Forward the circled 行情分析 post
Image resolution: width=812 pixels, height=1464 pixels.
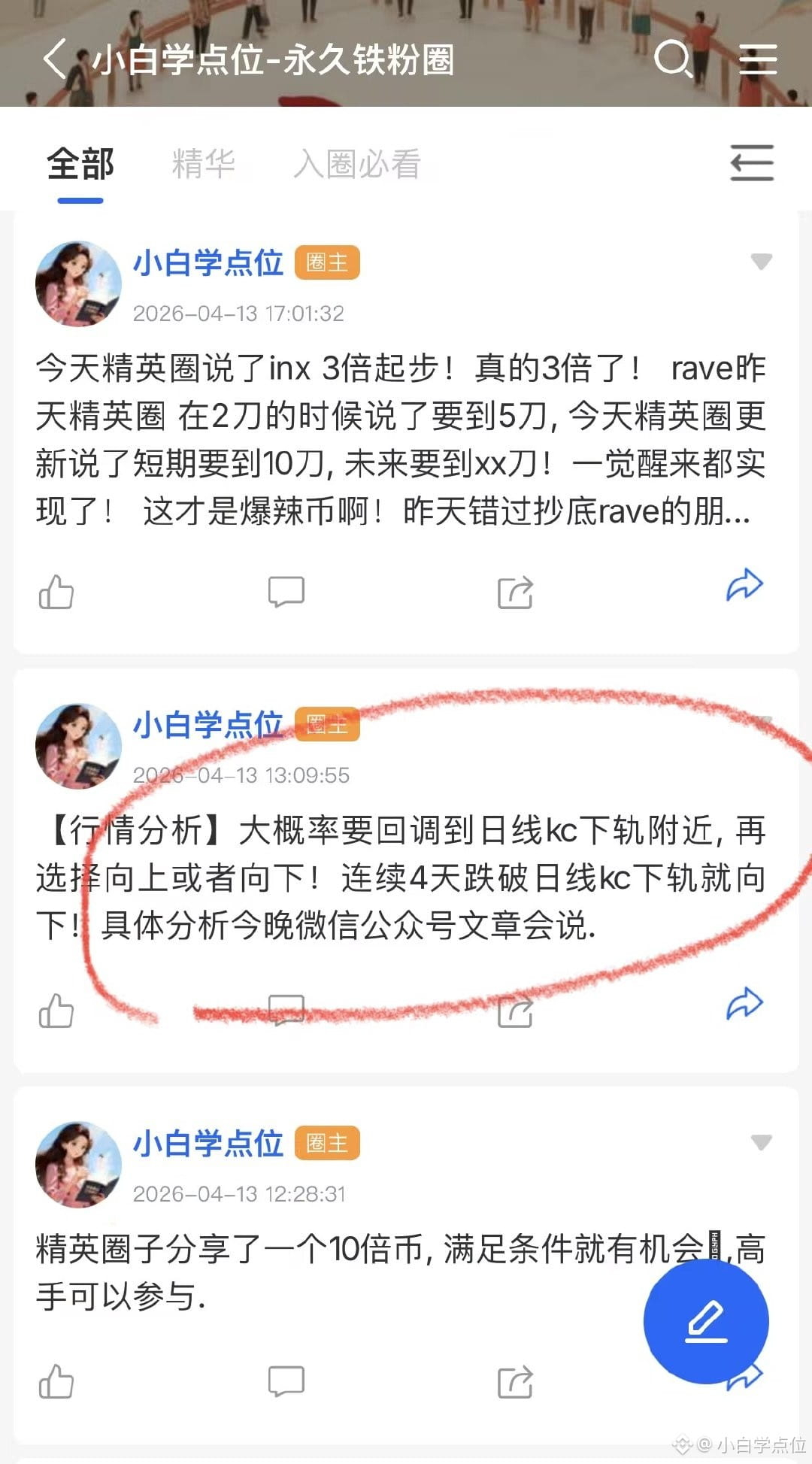pyautogui.click(x=743, y=1002)
